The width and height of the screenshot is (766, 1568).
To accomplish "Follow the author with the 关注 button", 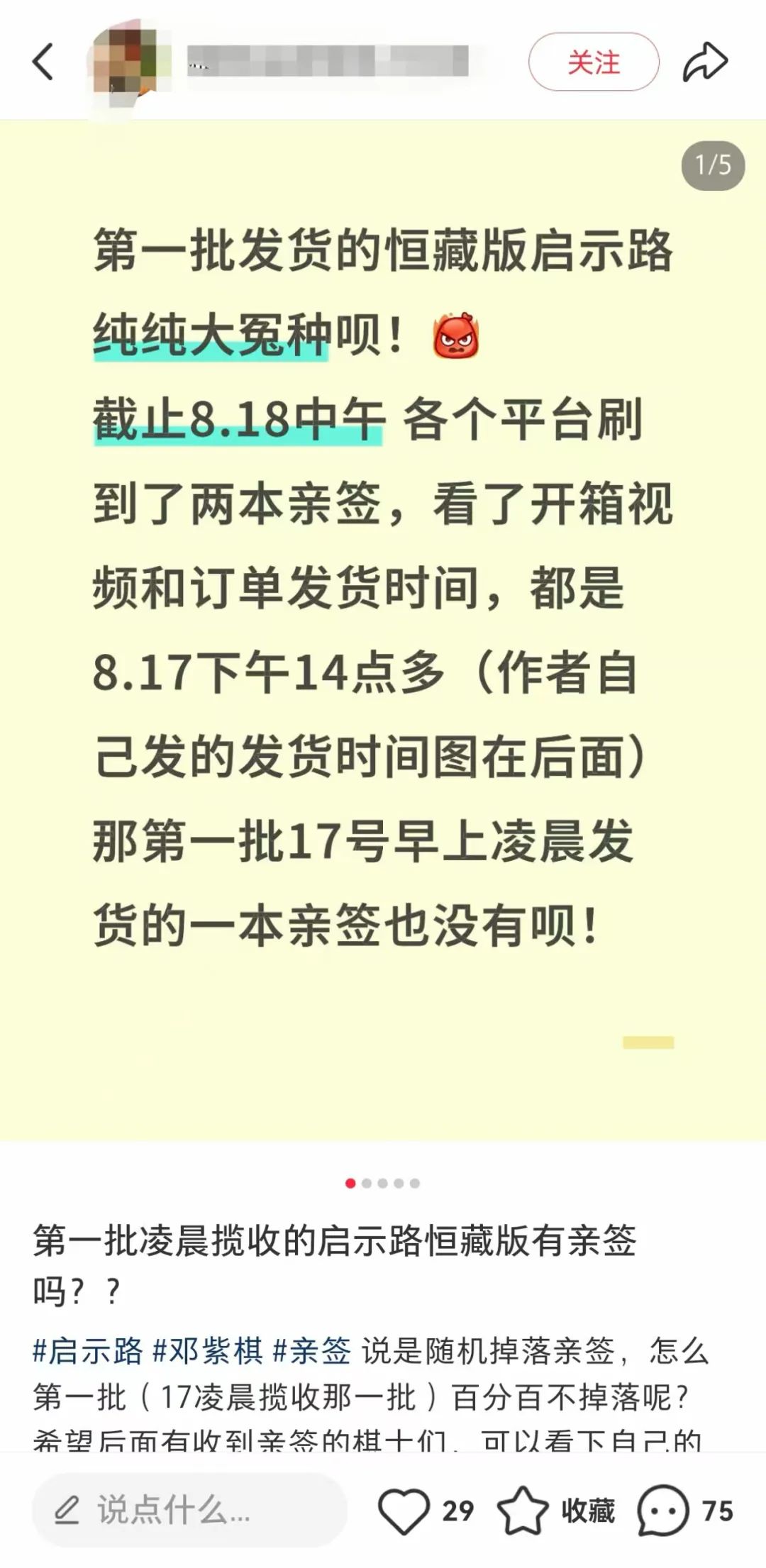I will pyautogui.click(x=594, y=62).
